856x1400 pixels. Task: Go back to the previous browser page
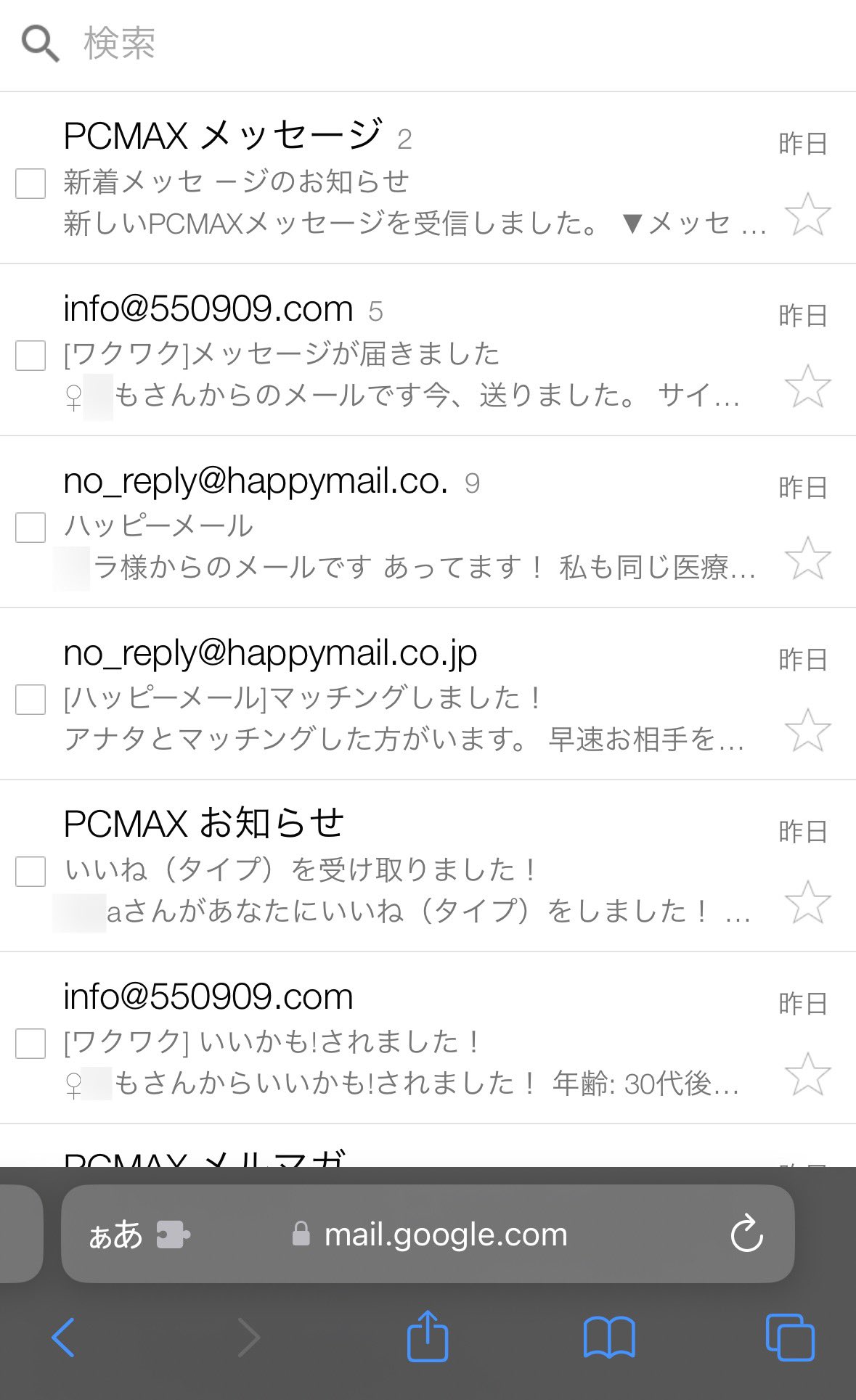[63, 1337]
